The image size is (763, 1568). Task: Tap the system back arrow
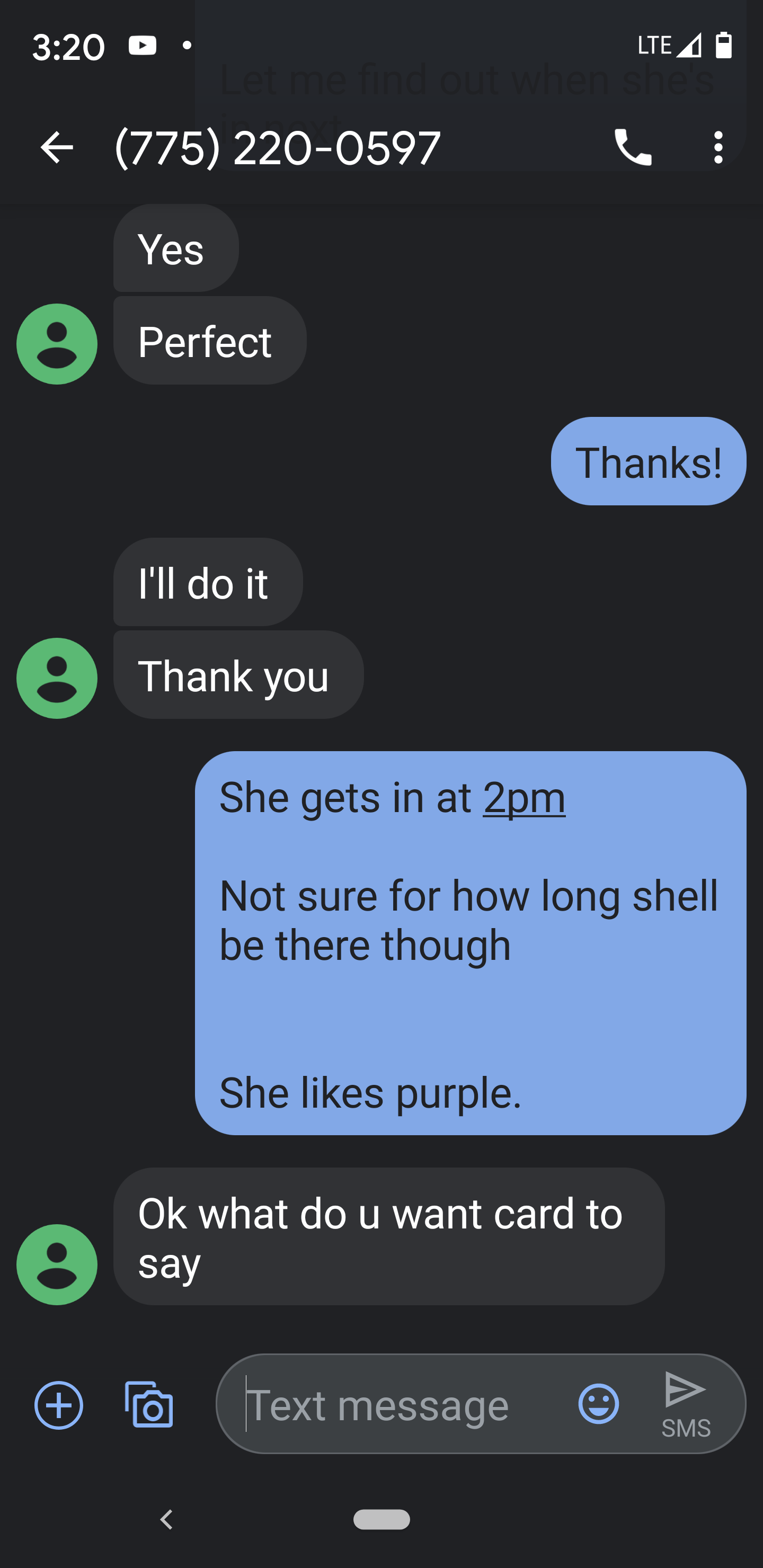166,1520
